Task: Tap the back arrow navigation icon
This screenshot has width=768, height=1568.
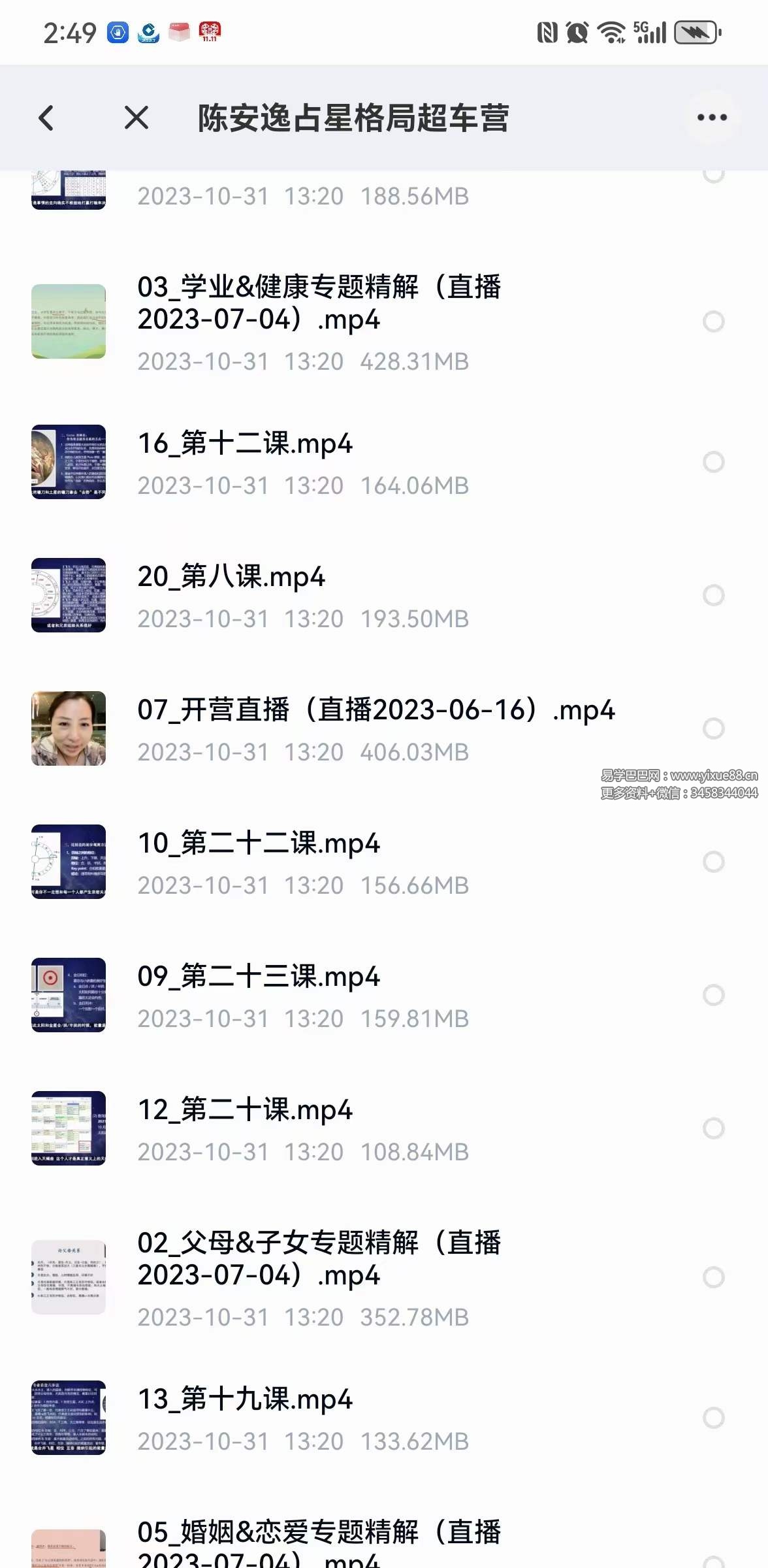Action: (x=46, y=118)
